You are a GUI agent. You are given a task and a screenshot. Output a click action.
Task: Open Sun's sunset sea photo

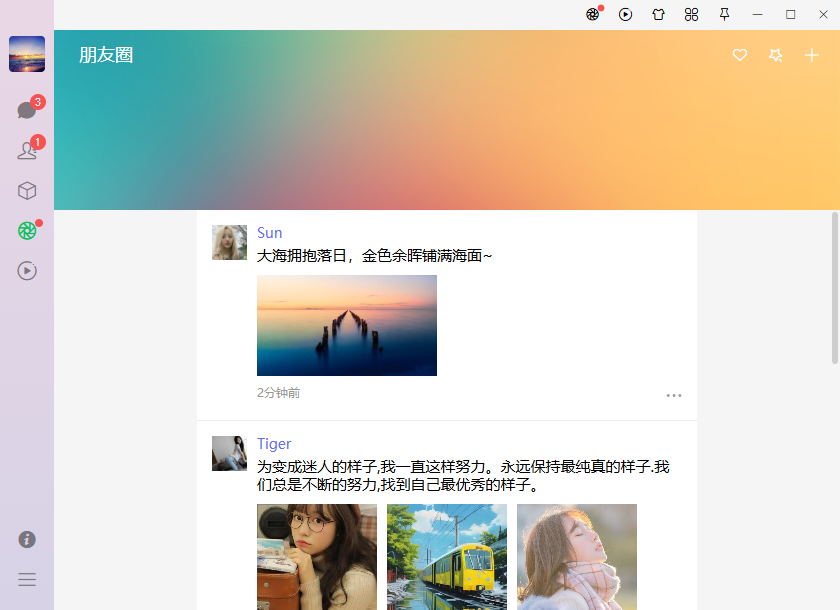(346, 325)
